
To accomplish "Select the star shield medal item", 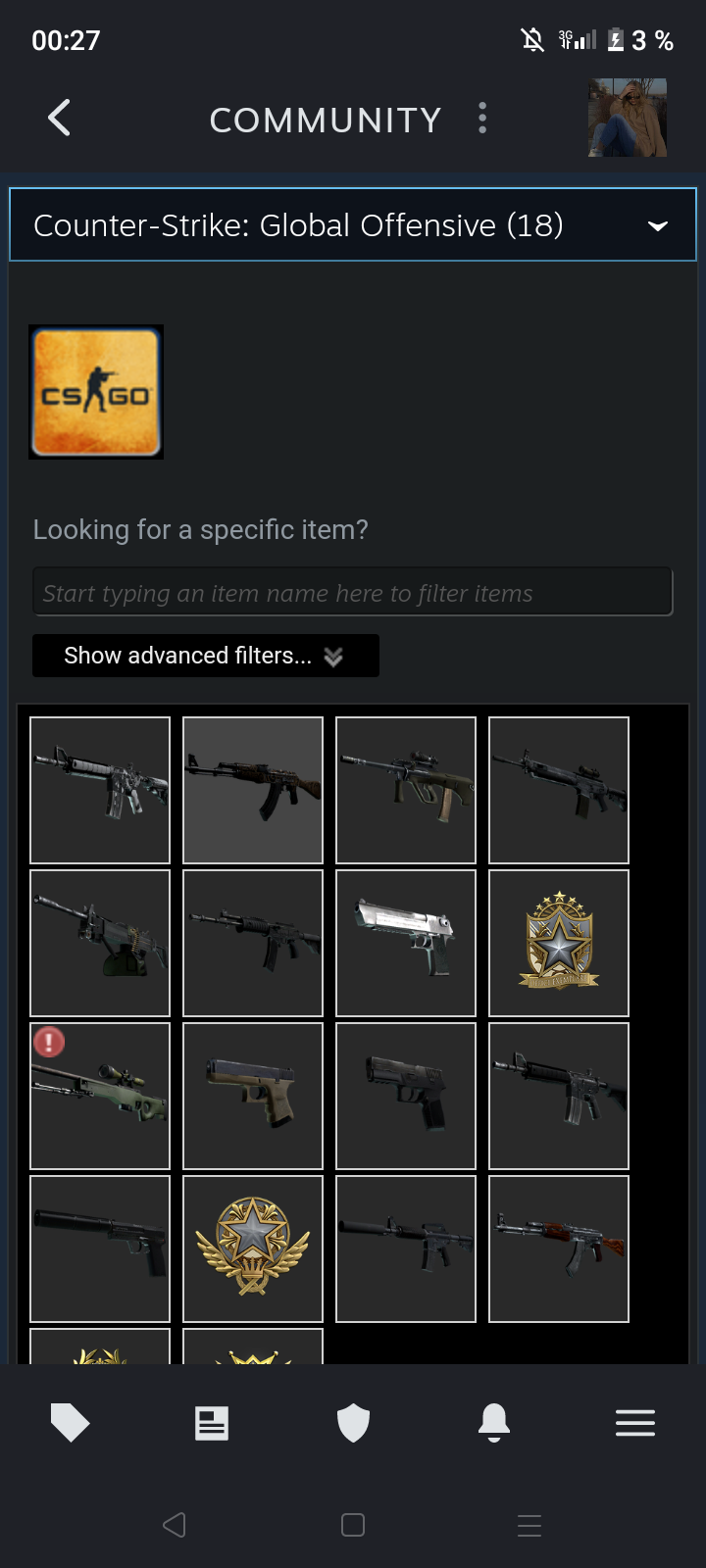I will click(x=559, y=943).
